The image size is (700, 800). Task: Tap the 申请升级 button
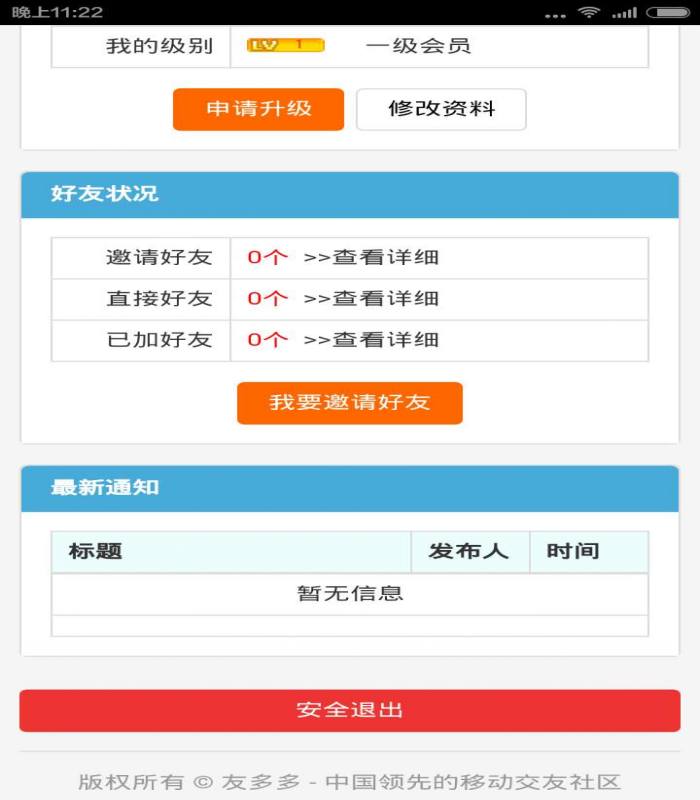258,109
